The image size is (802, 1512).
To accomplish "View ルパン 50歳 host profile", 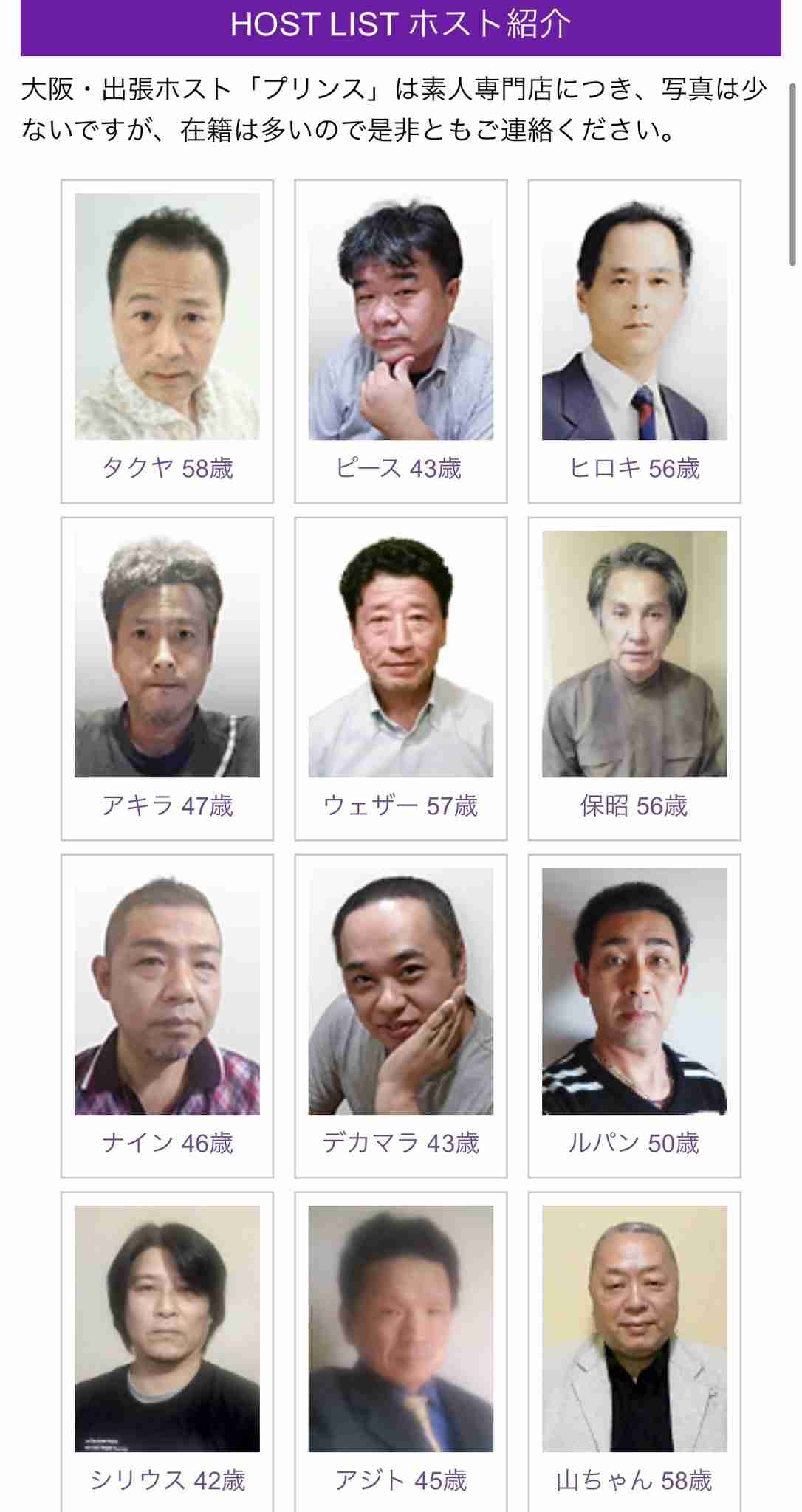I will click(634, 1016).
